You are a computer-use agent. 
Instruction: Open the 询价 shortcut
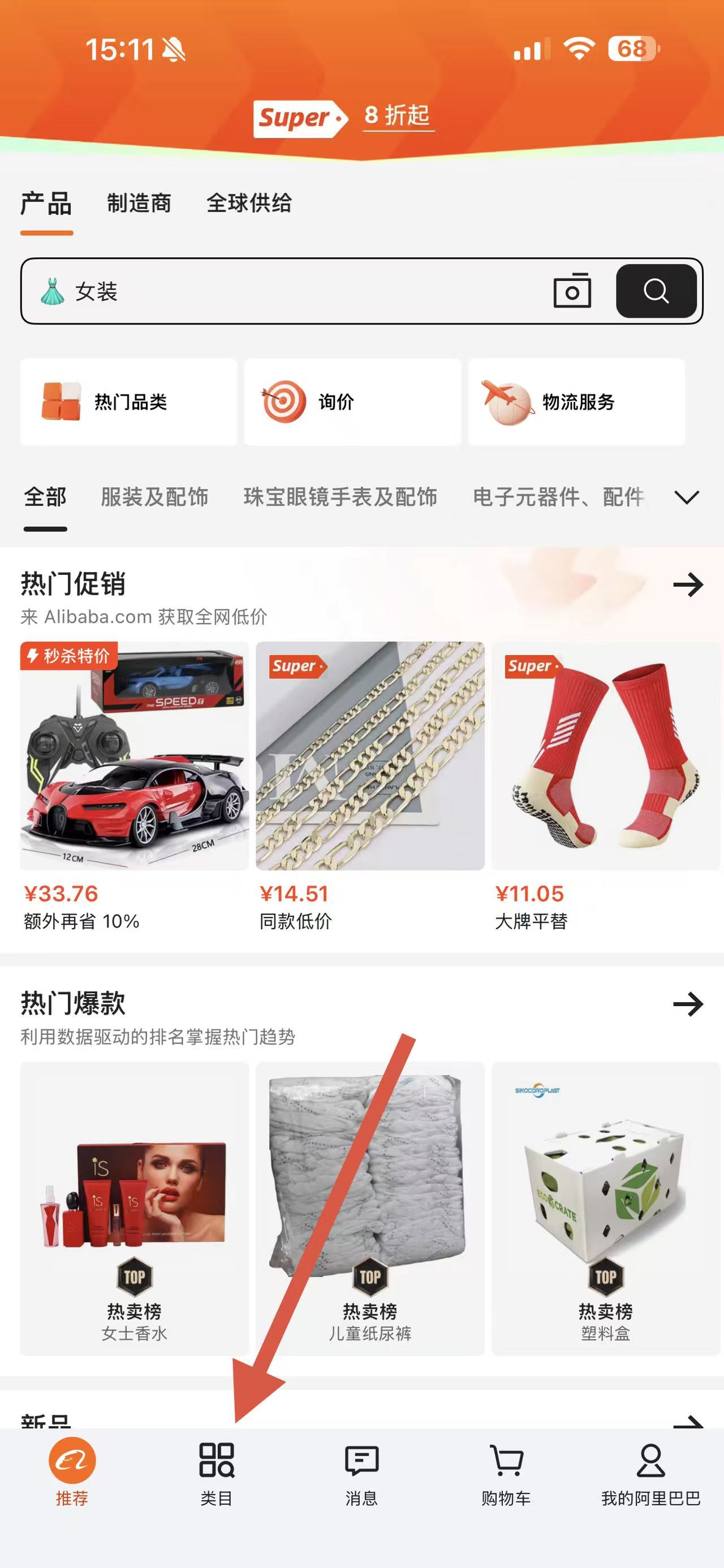(352, 402)
